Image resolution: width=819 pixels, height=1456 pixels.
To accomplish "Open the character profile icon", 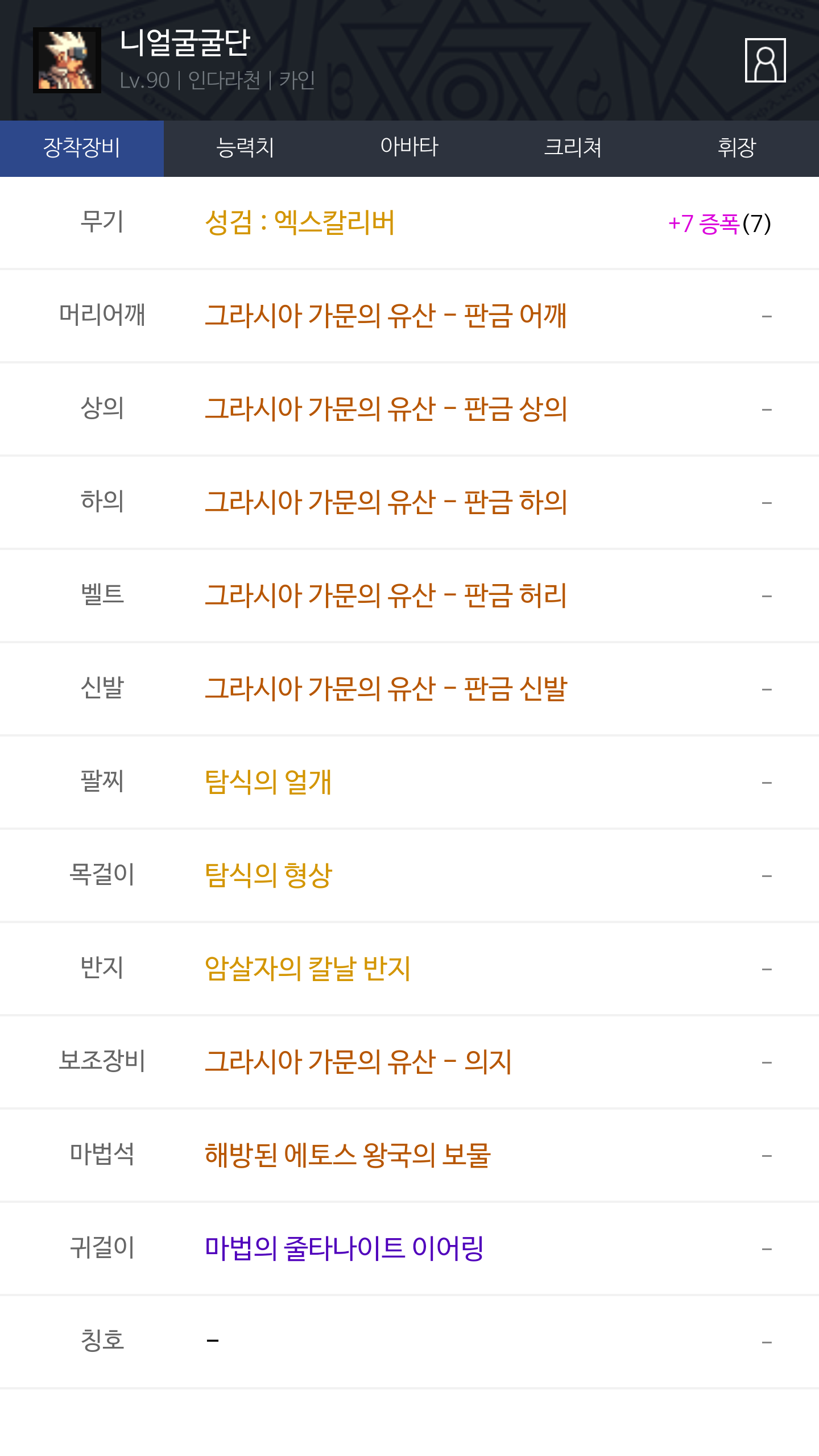I will [x=765, y=60].
